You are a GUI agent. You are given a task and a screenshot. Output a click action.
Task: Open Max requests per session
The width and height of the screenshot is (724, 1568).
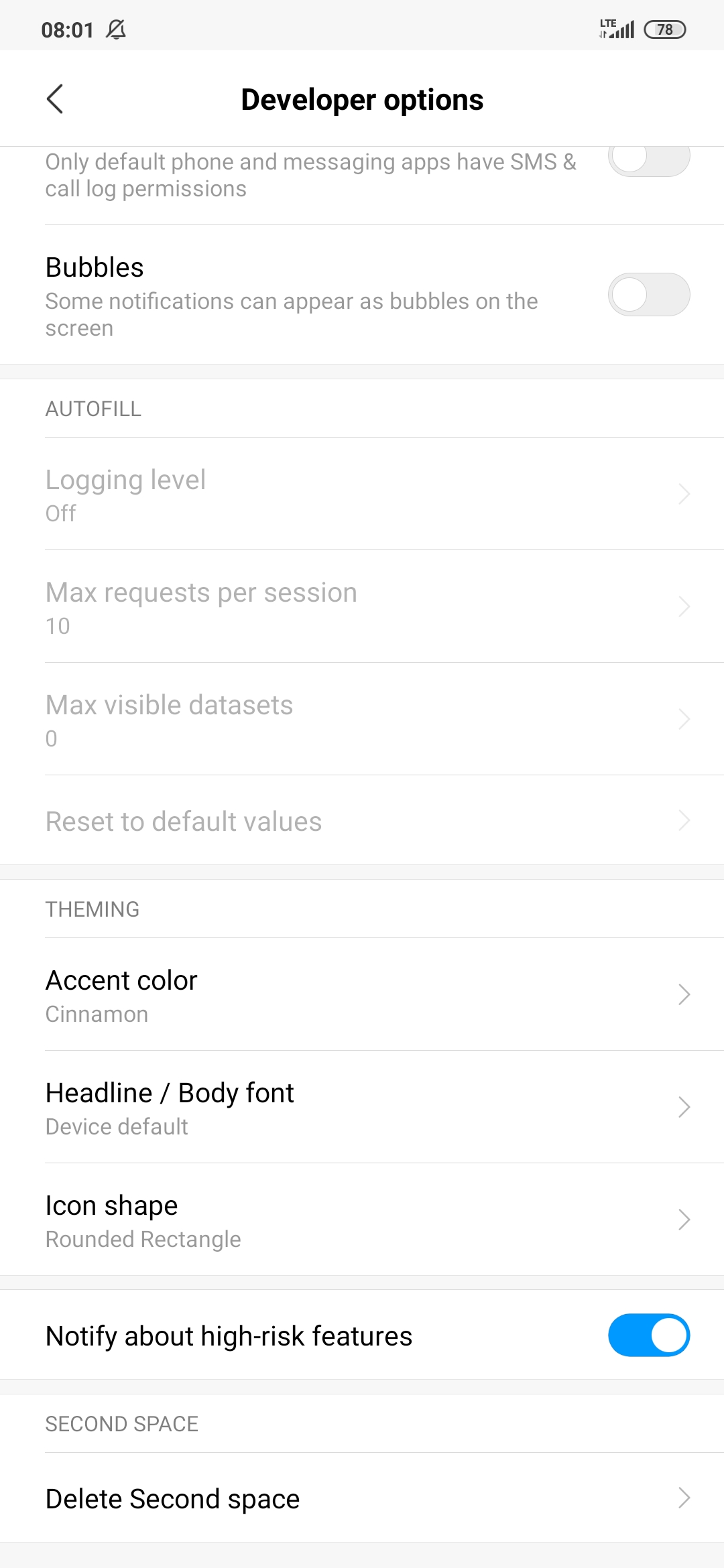pos(362,606)
